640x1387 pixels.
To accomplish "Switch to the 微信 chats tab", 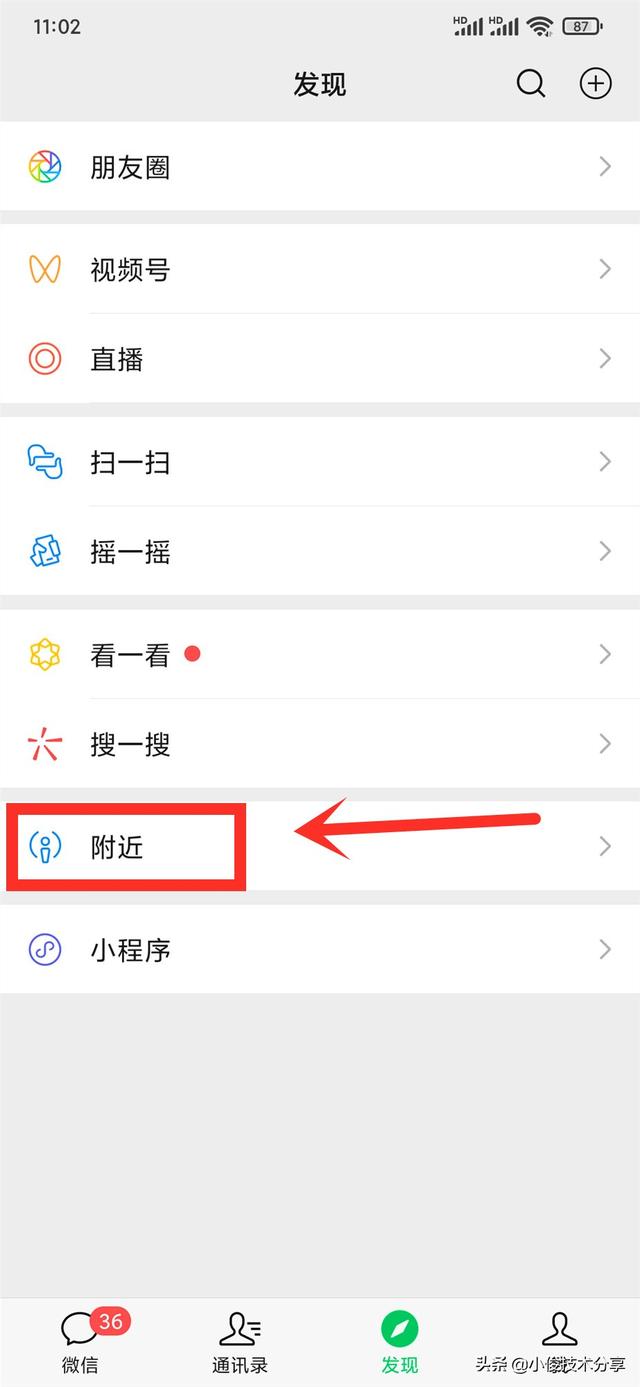I will coord(80,1341).
